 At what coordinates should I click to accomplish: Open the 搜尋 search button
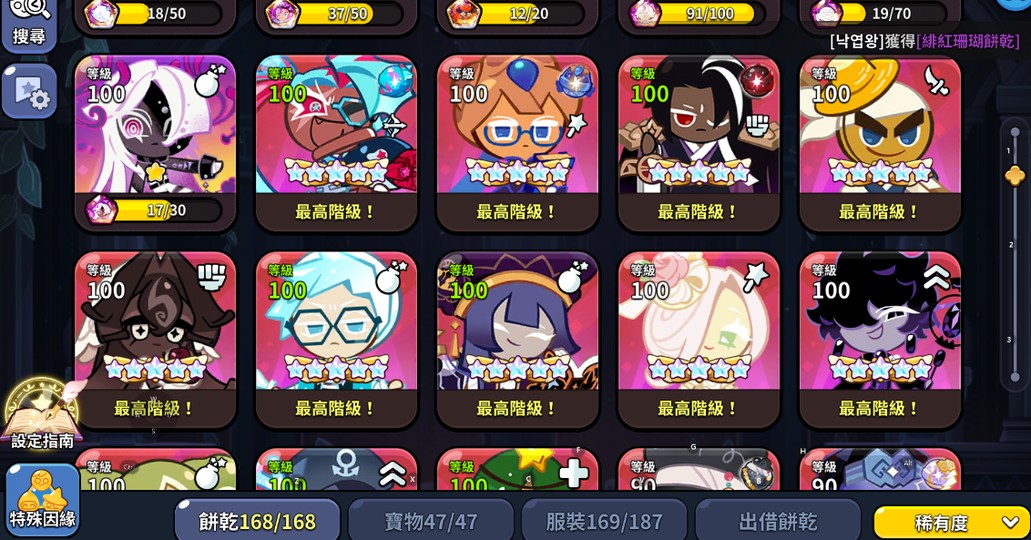click(29, 22)
